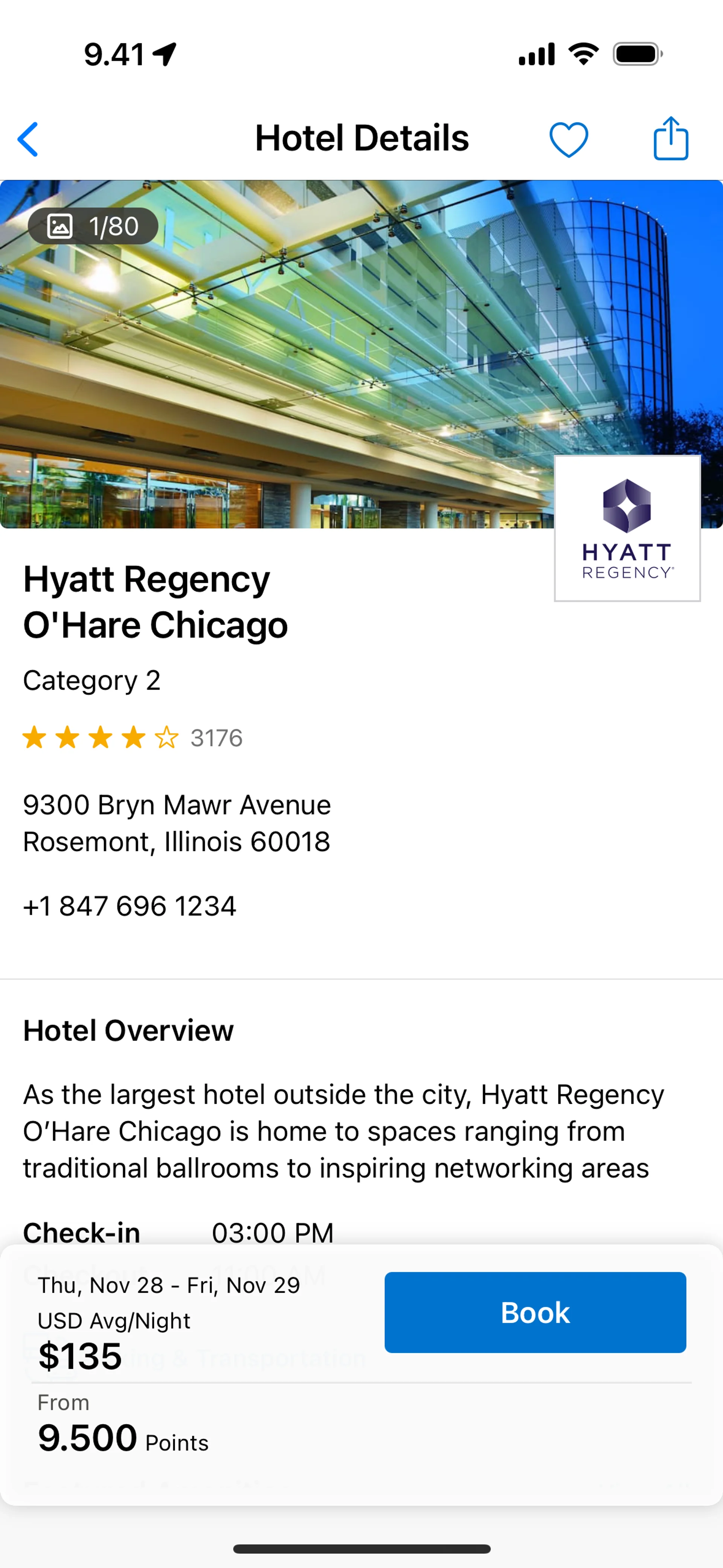Favorite this hotel with the heart icon
The height and width of the screenshot is (1568, 723).
568,139
